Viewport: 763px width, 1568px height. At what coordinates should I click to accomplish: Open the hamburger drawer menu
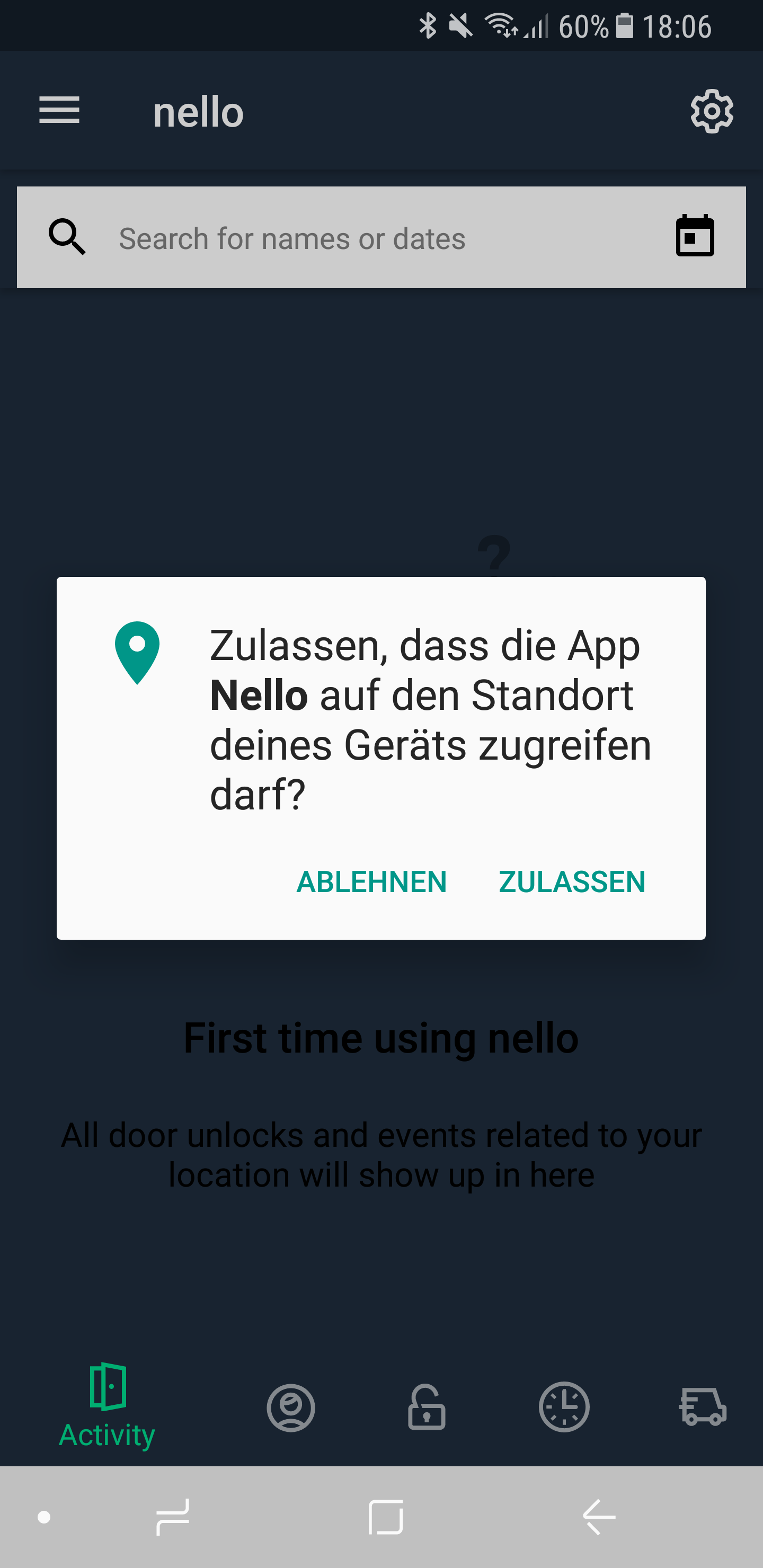pyautogui.click(x=60, y=111)
